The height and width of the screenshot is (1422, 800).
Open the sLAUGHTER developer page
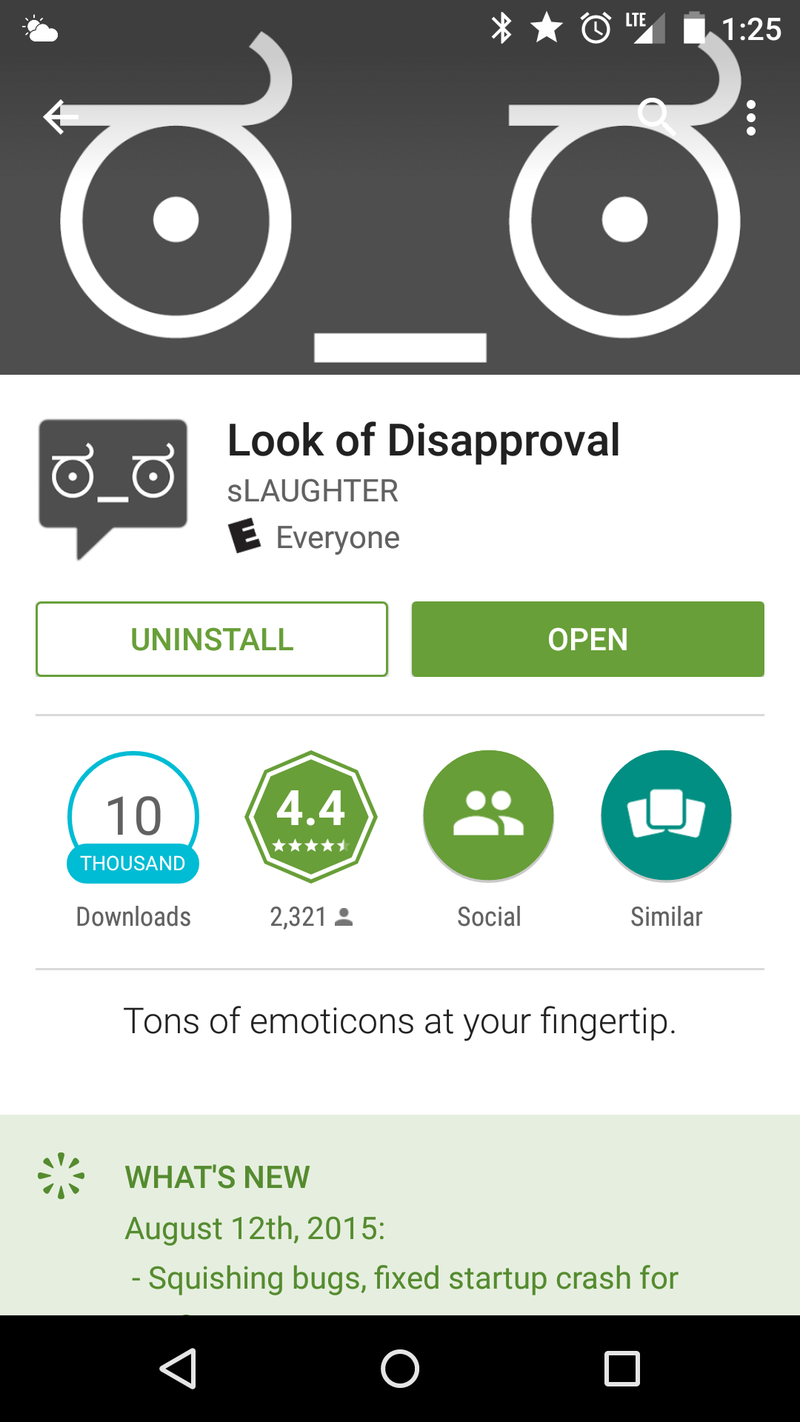pyautogui.click(x=313, y=491)
